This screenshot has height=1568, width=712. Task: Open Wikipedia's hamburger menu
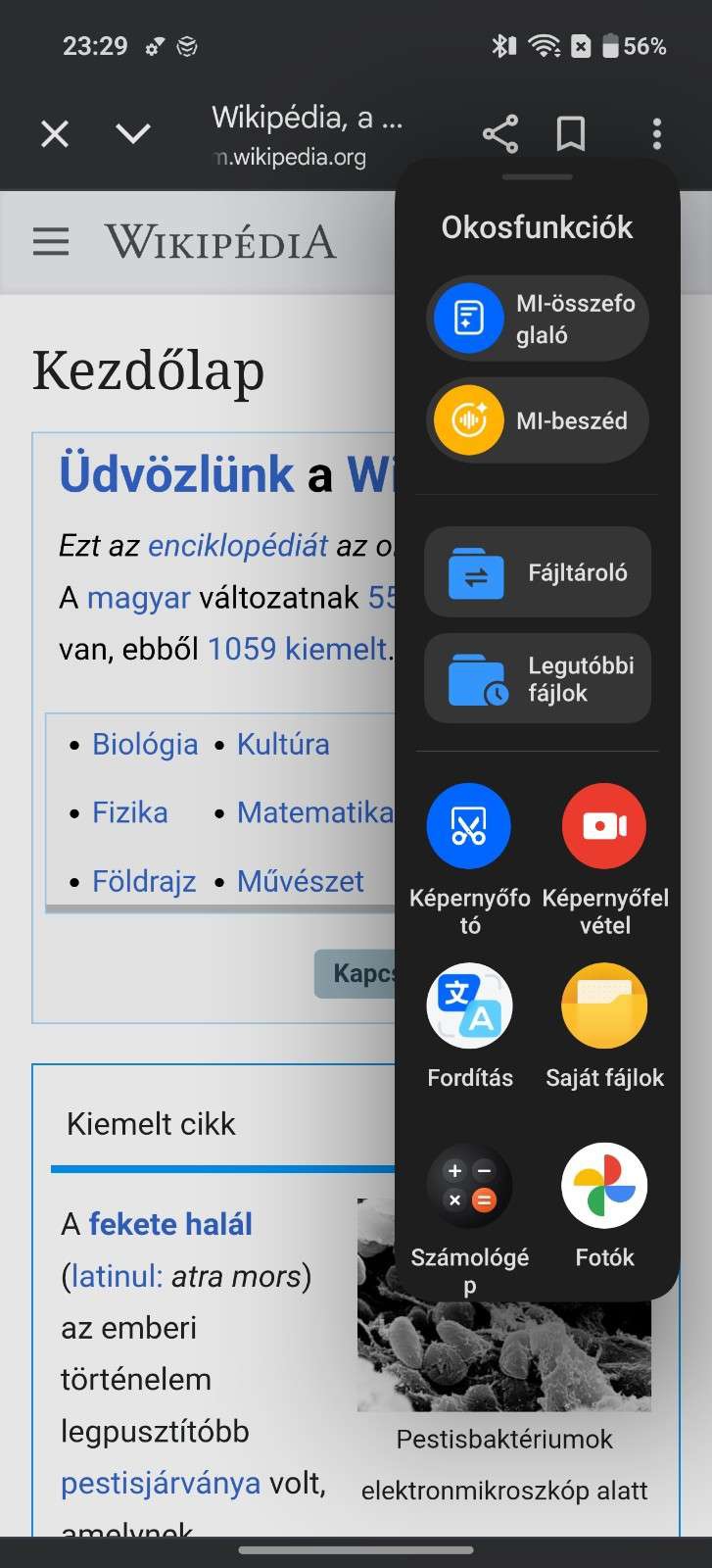point(51,242)
